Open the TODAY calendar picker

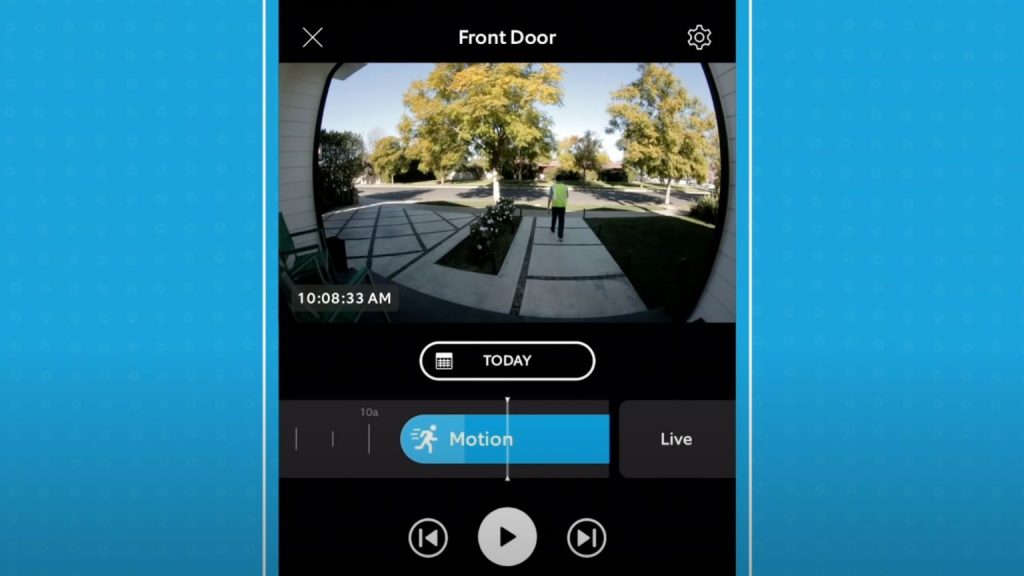(x=507, y=361)
